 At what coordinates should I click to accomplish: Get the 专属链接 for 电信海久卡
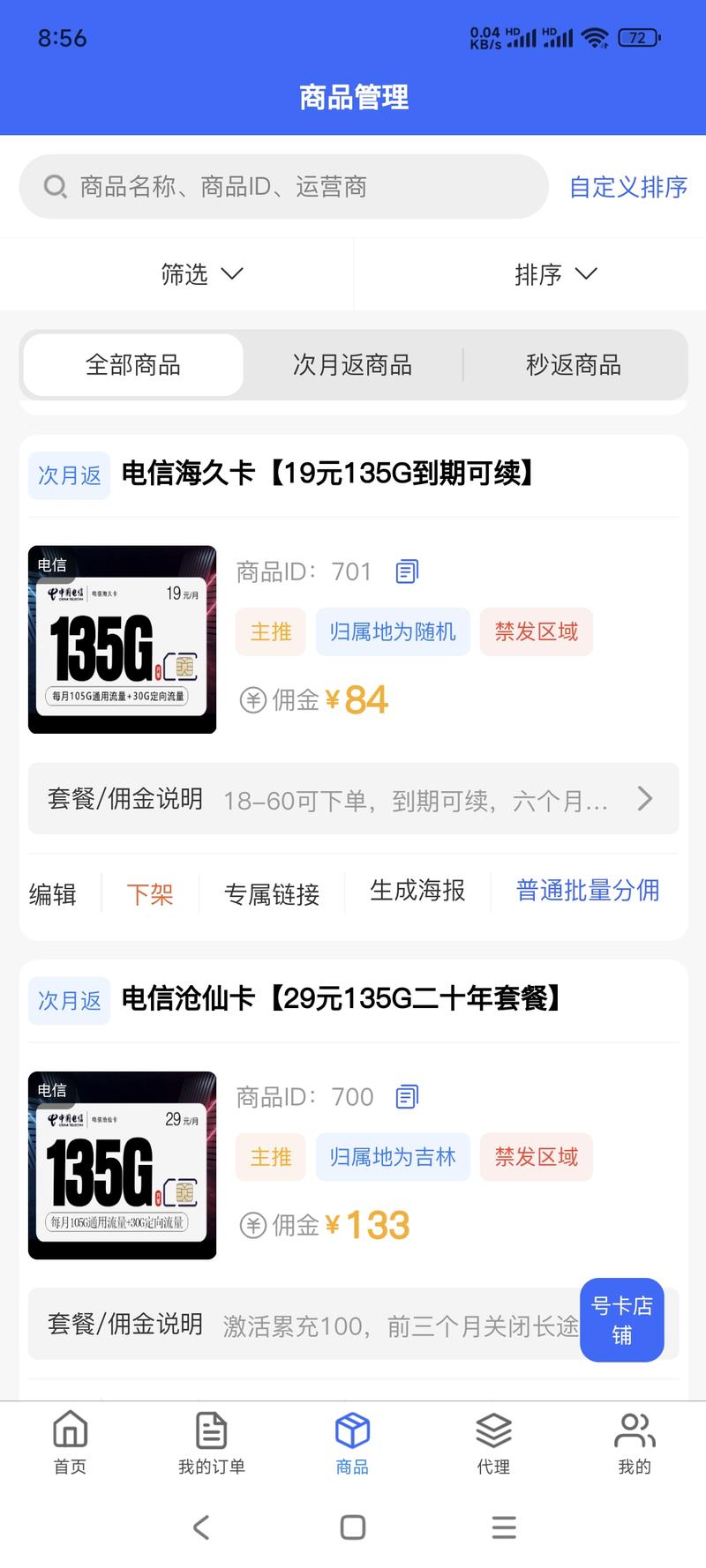tap(272, 894)
